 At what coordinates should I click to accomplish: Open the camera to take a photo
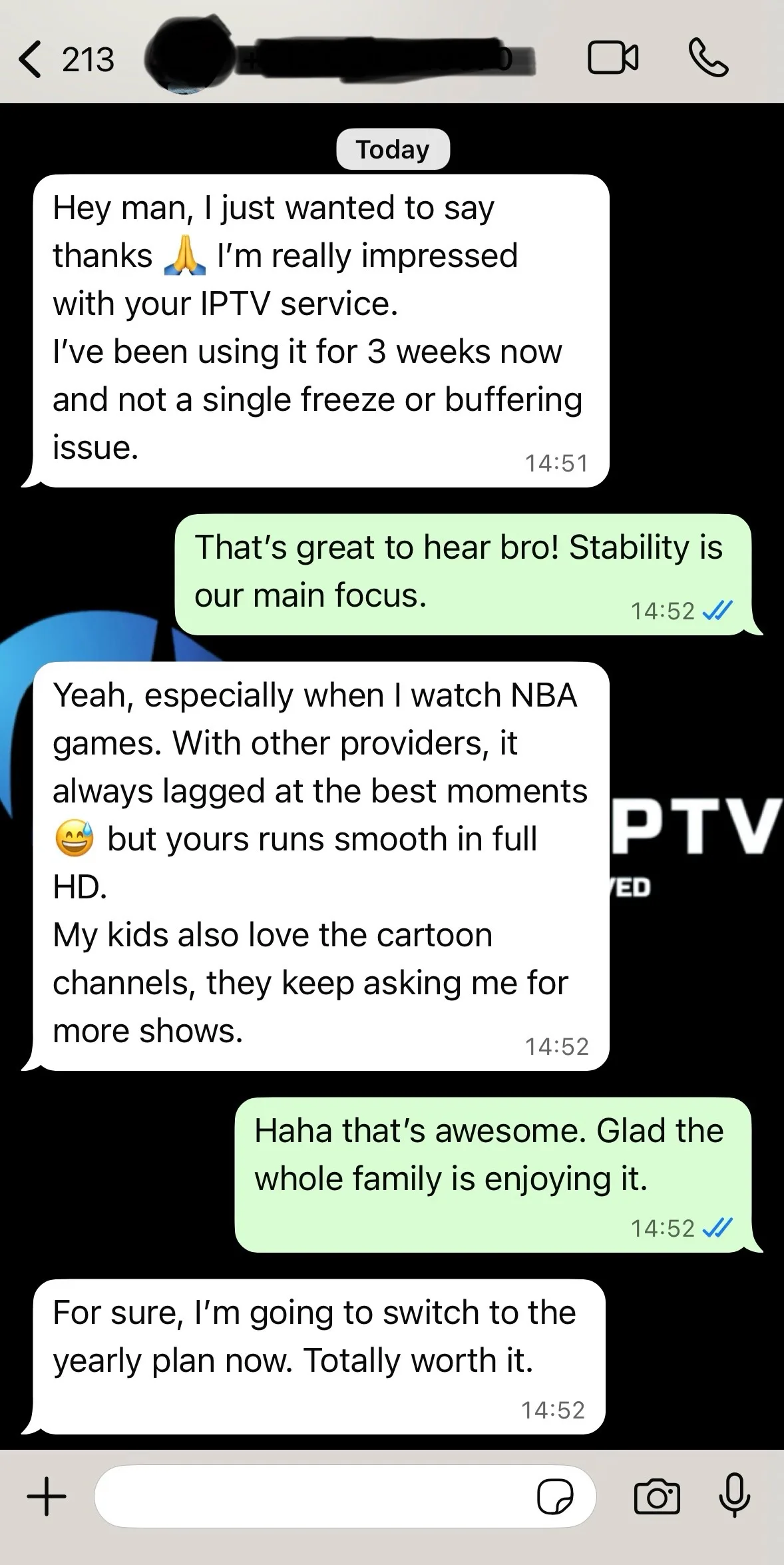(657, 1496)
